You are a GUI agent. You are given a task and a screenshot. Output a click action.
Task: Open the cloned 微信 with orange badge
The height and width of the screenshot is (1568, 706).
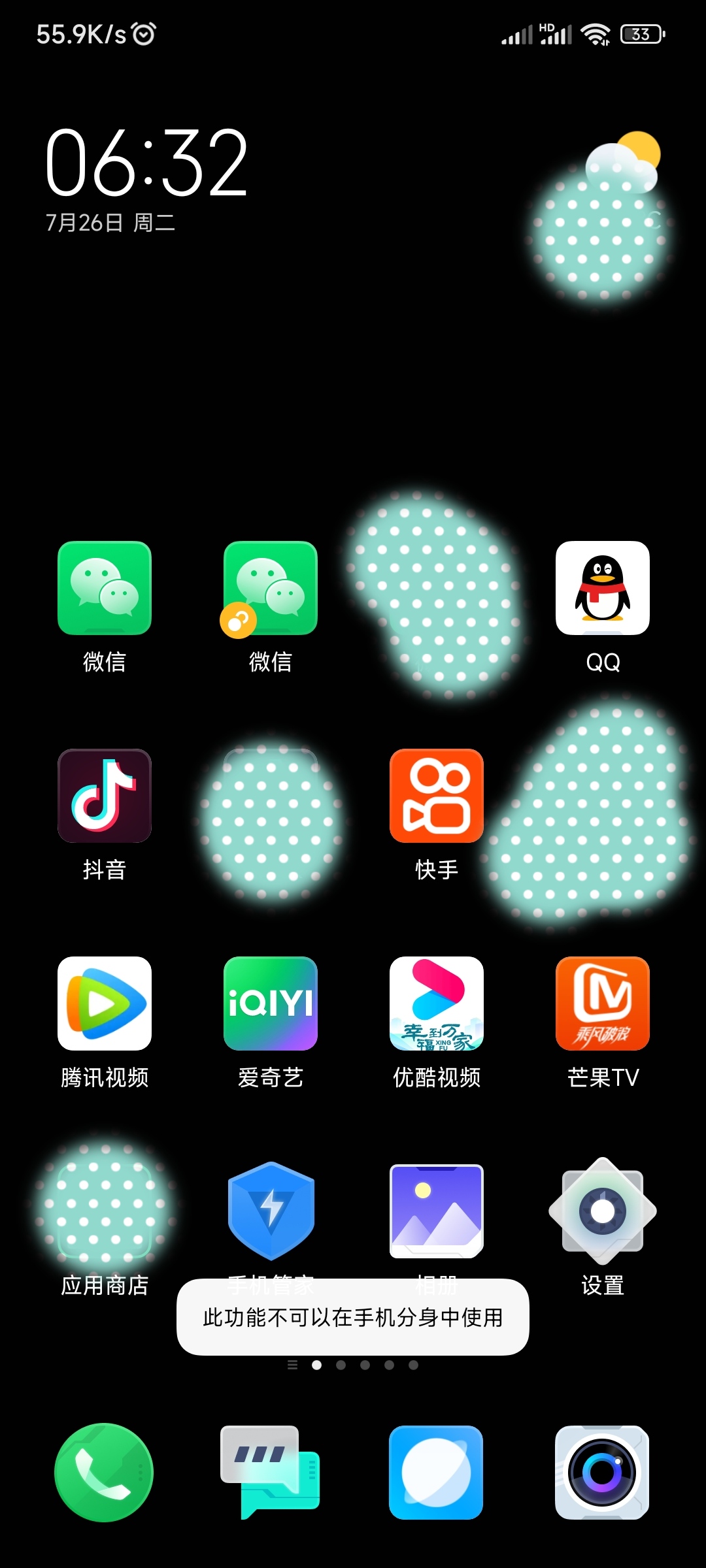pyautogui.click(x=271, y=588)
